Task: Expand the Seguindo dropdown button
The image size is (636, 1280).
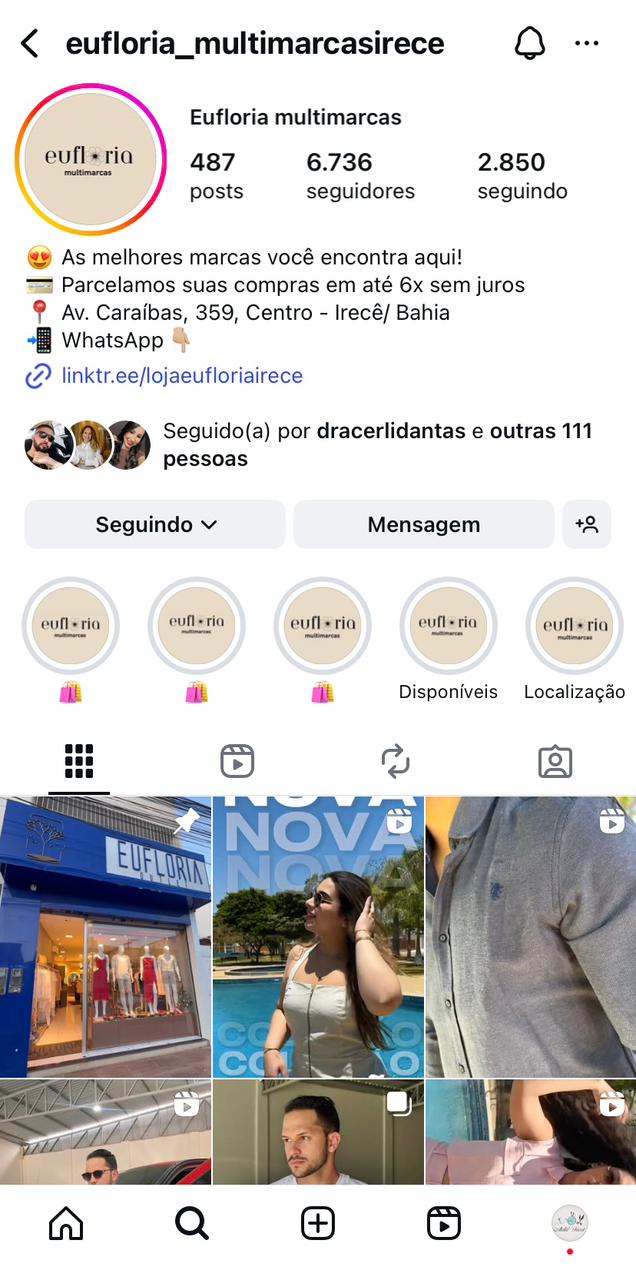Action: pyautogui.click(x=155, y=525)
